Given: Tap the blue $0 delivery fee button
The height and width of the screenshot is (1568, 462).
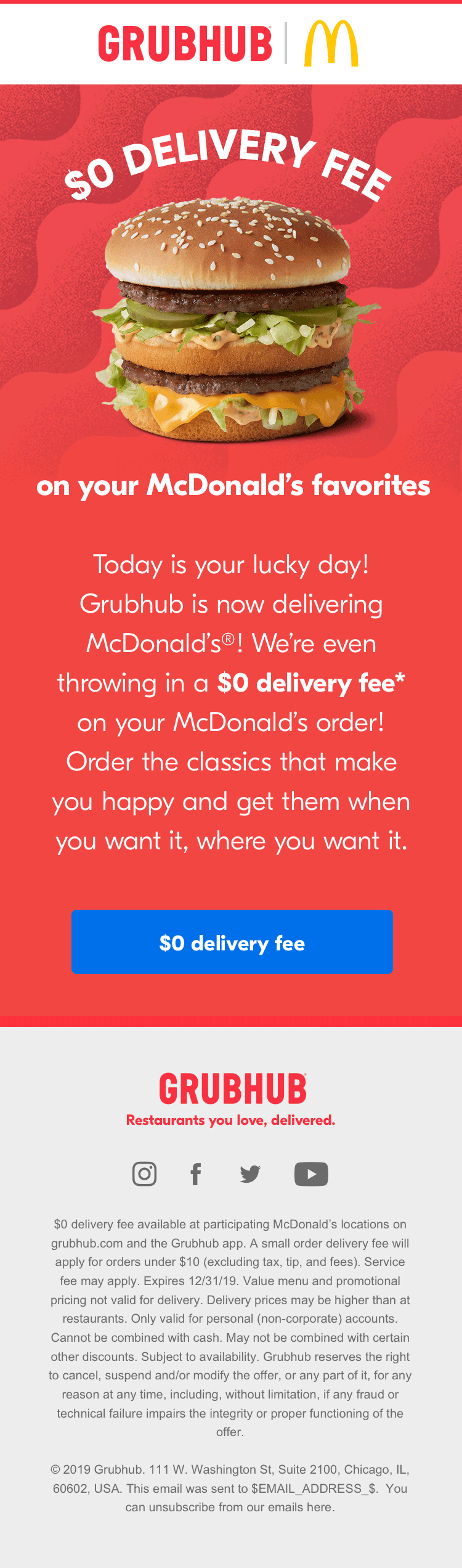Looking at the screenshot, I should coord(232,942).
